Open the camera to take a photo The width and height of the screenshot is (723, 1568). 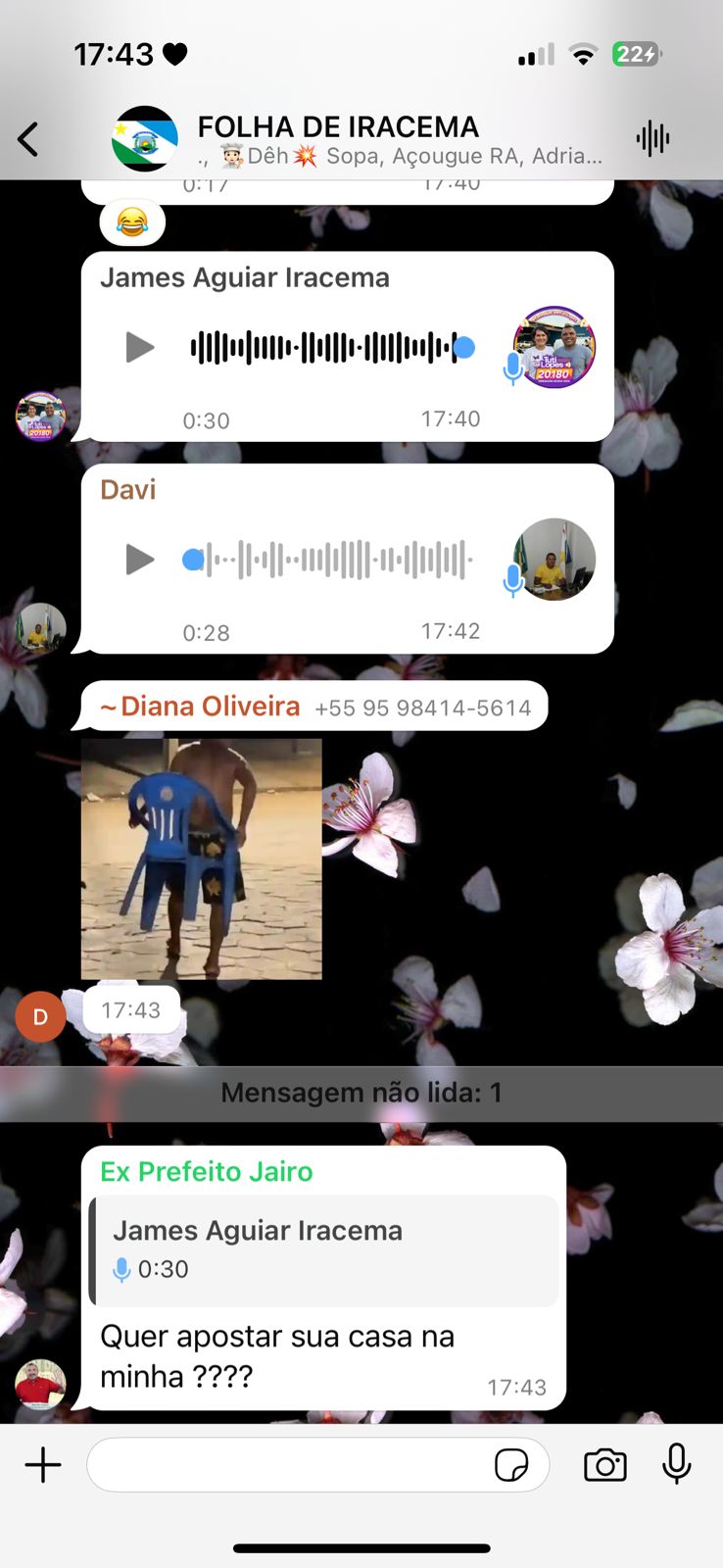pos(604,1465)
